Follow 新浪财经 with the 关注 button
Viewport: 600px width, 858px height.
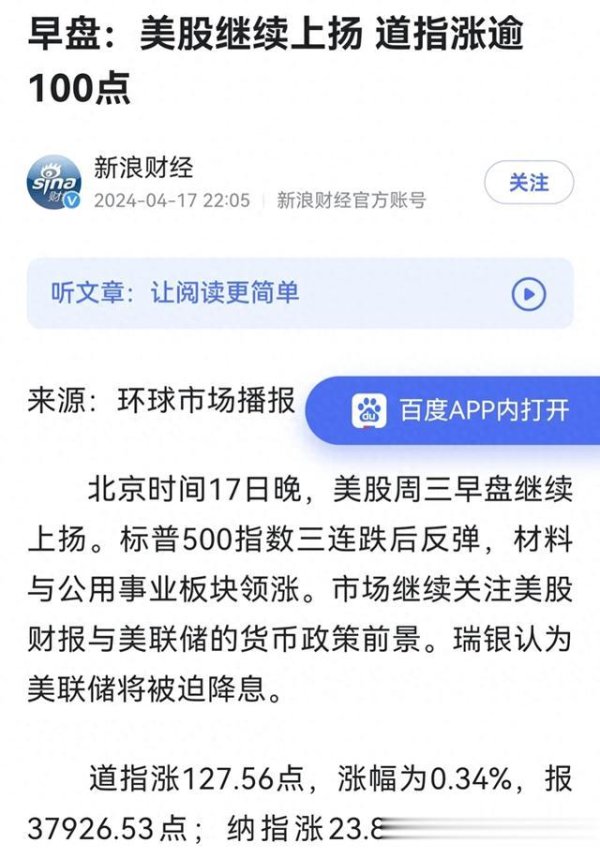[529, 183]
